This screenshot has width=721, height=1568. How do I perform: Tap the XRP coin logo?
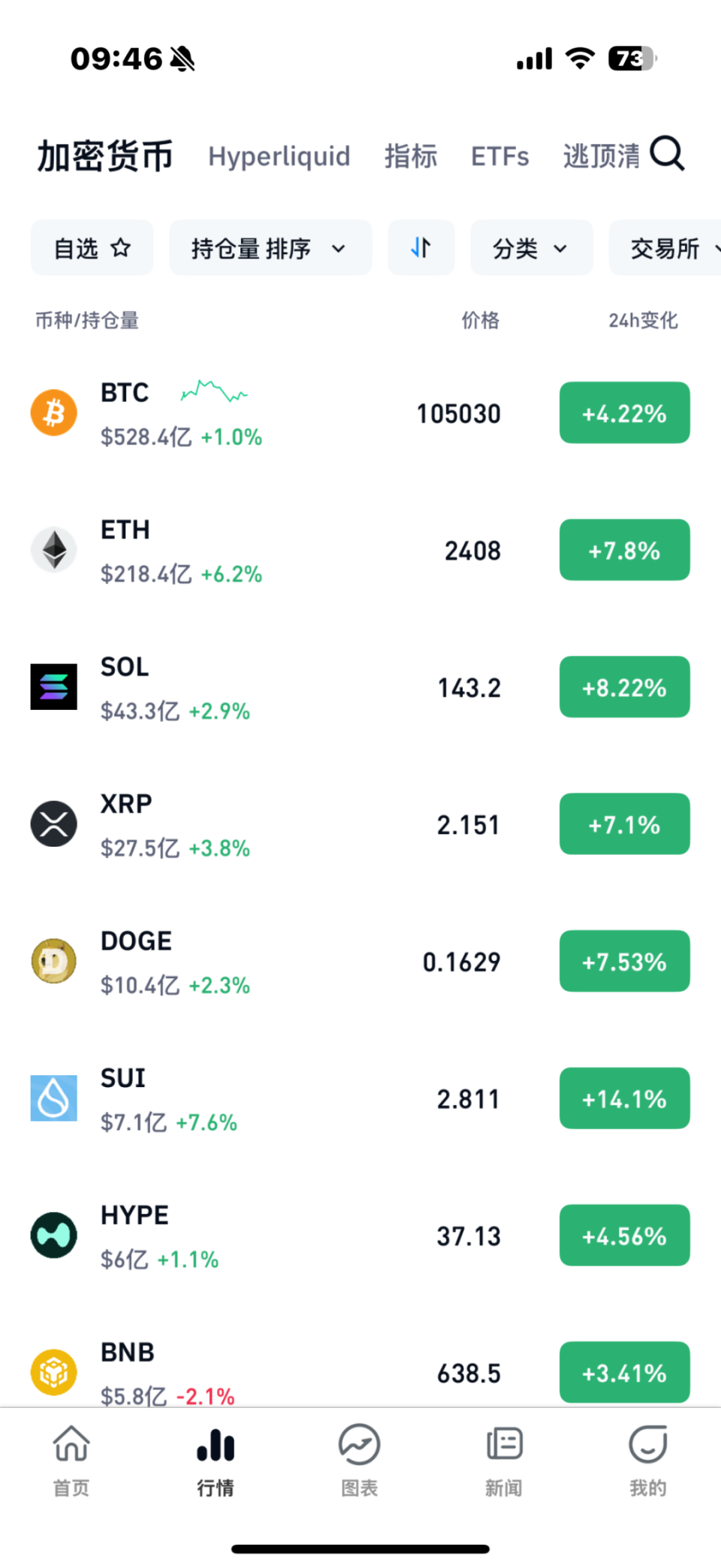(x=53, y=823)
